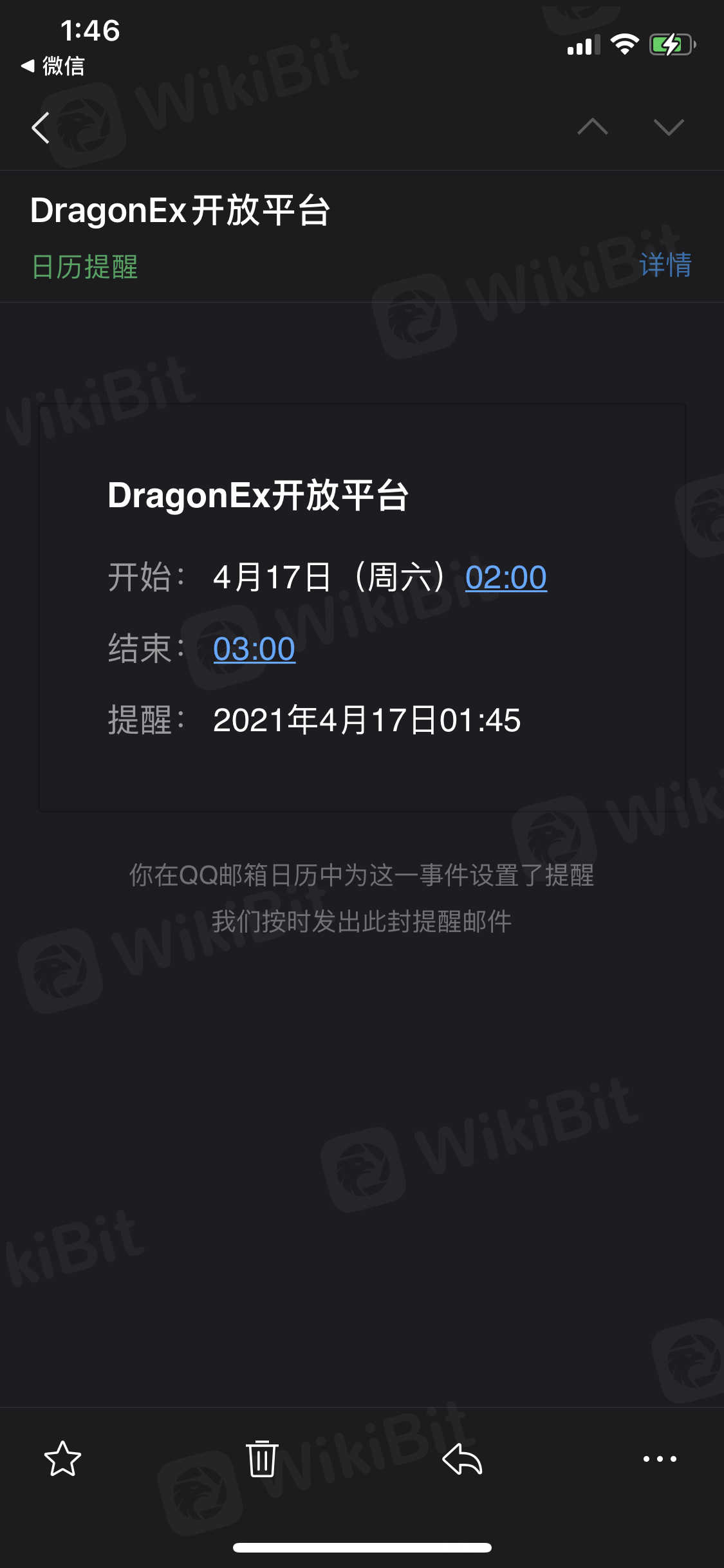The image size is (724, 1568).
Task: Star this reminder email
Action: pyautogui.click(x=62, y=1459)
